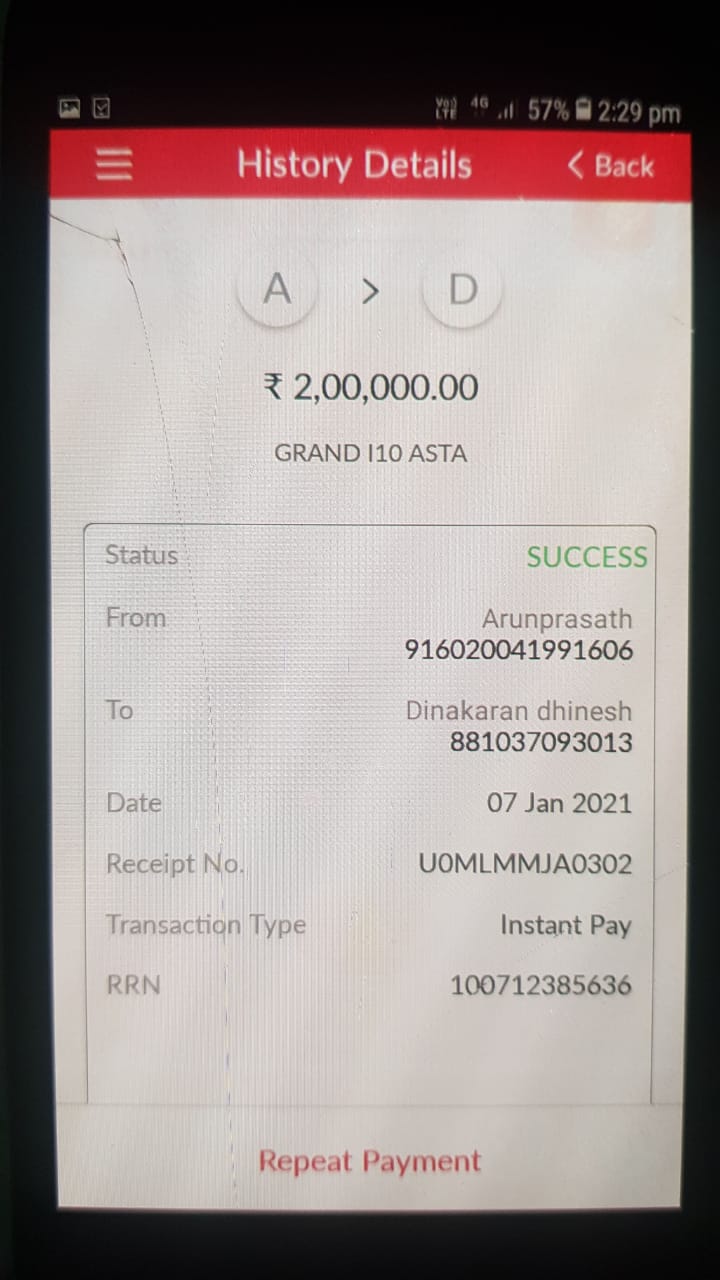The height and width of the screenshot is (1280, 720).
Task: Go back using the Back button
Action: [611, 166]
